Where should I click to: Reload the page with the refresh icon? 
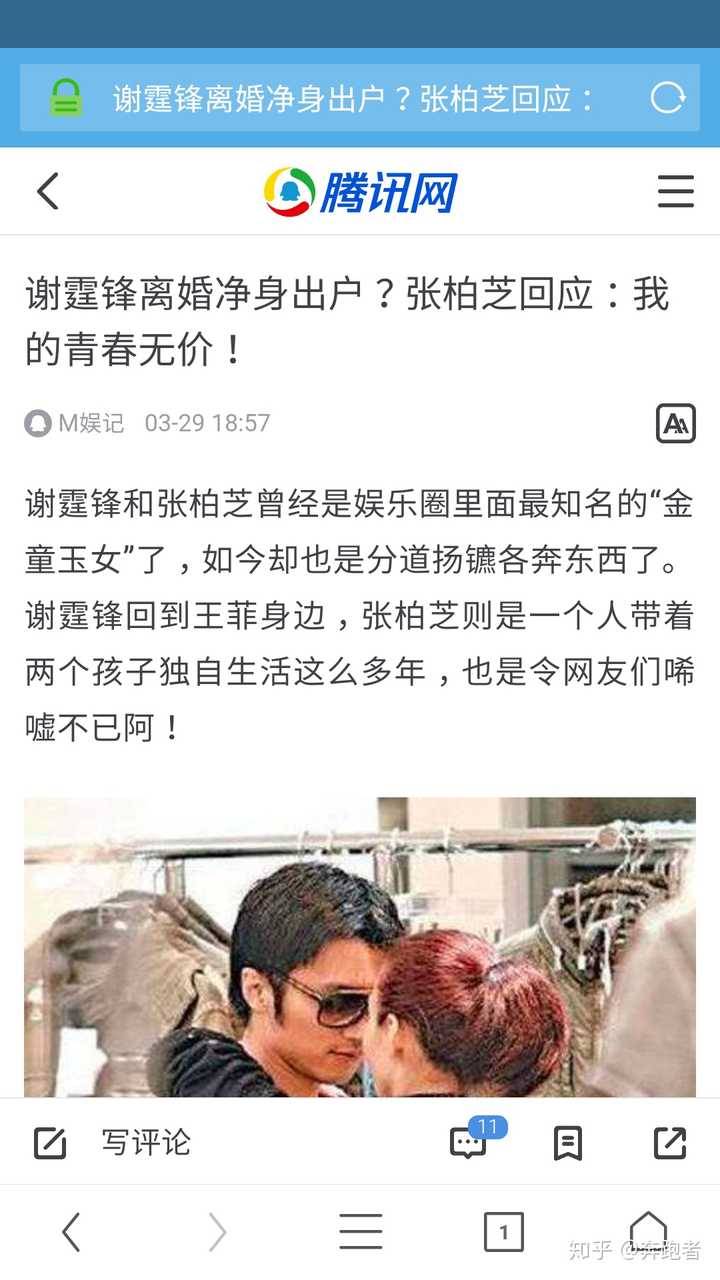[667, 98]
